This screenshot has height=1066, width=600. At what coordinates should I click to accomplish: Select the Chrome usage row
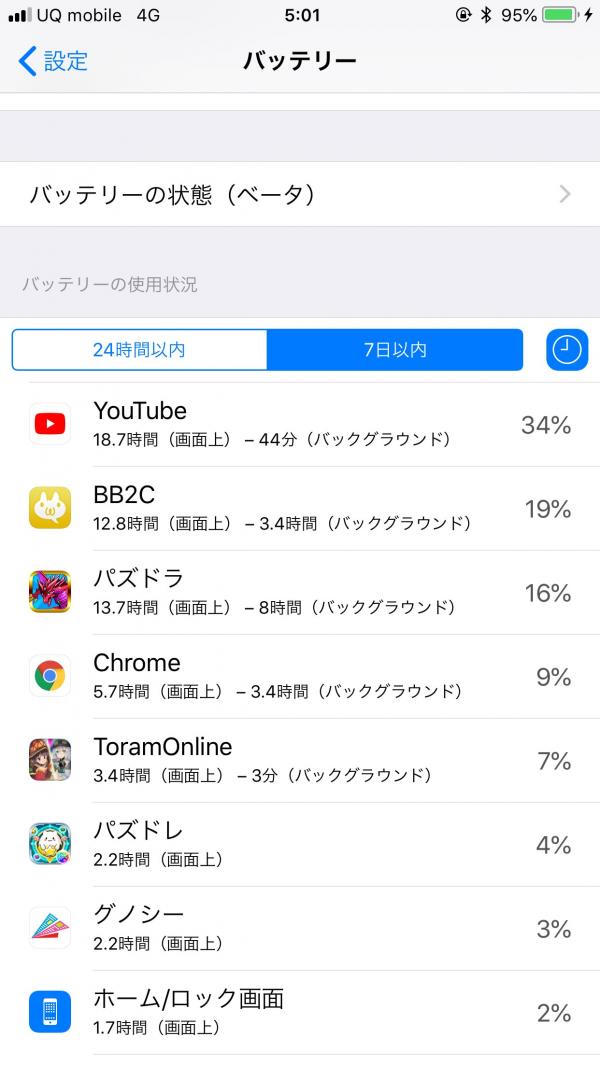click(300, 676)
